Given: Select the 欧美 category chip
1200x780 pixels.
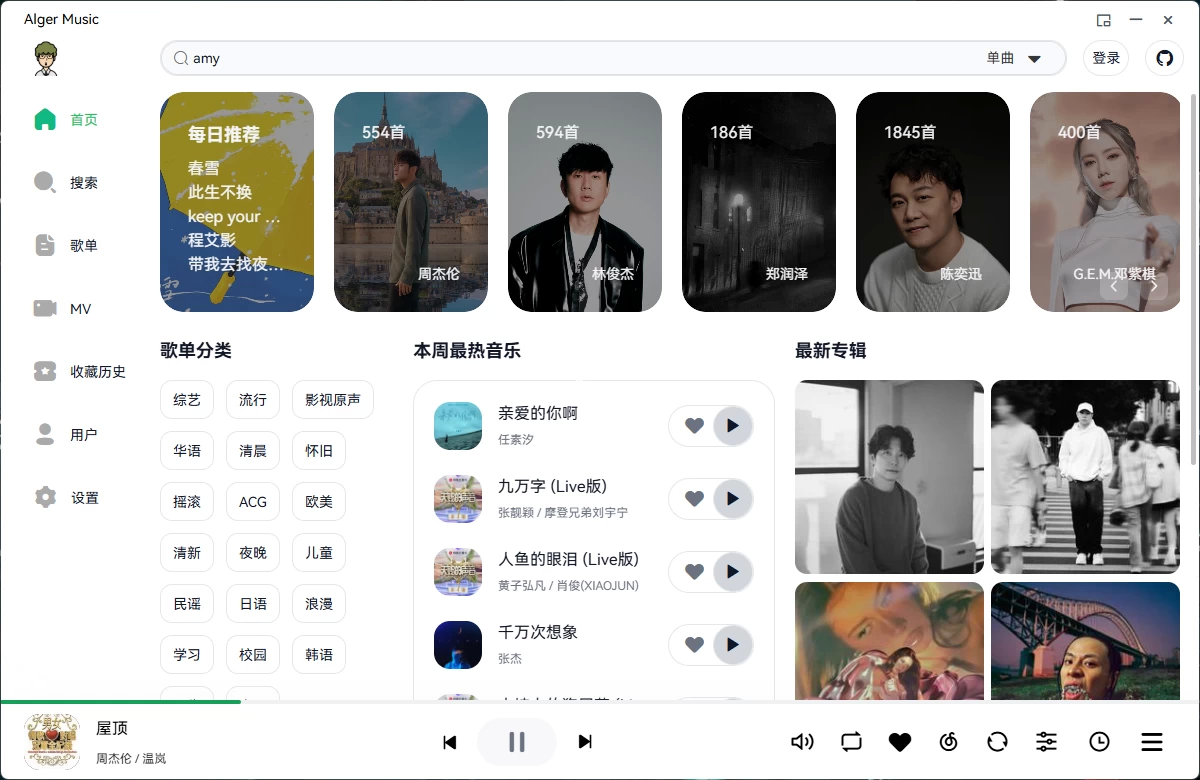Looking at the screenshot, I should pos(319,501).
